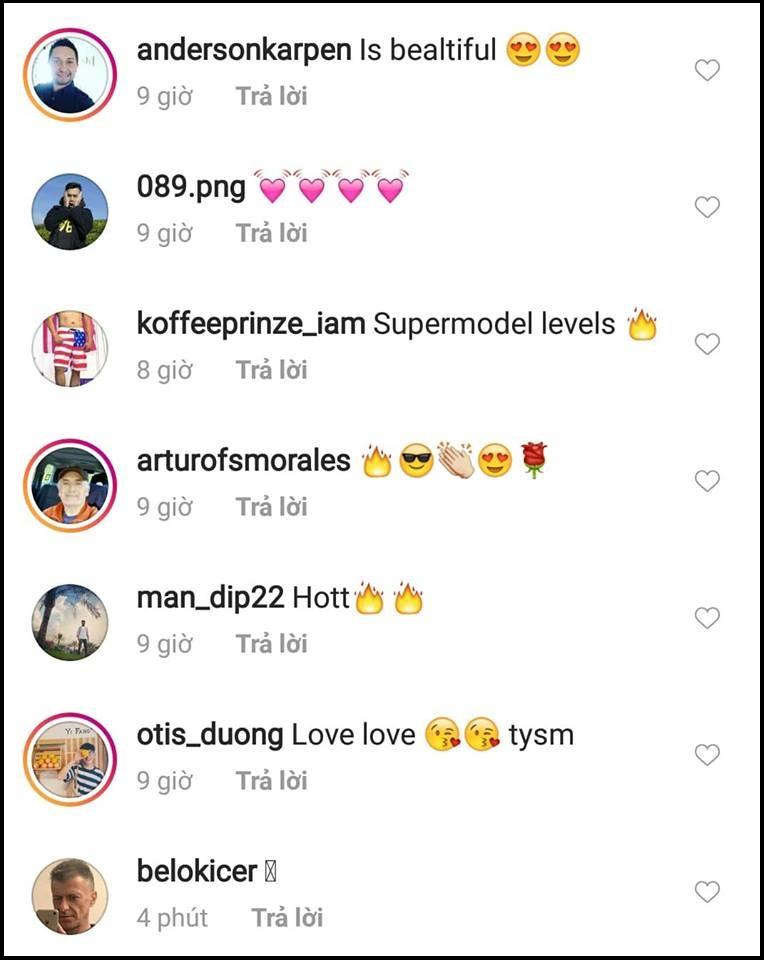Reply to arturofsmorales's comment
Viewport: 764px width, 960px height.
[271, 508]
